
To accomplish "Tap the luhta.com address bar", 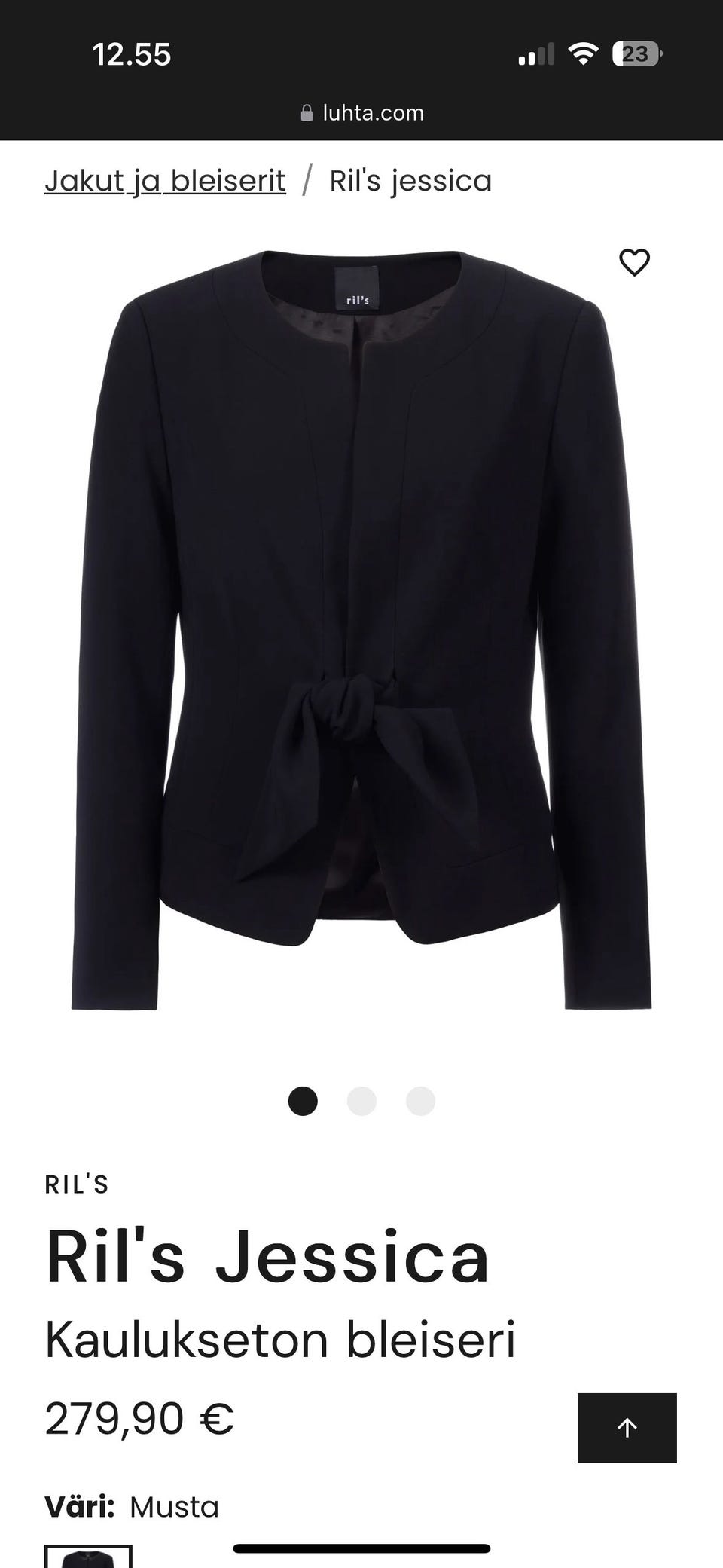I will (361, 113).
